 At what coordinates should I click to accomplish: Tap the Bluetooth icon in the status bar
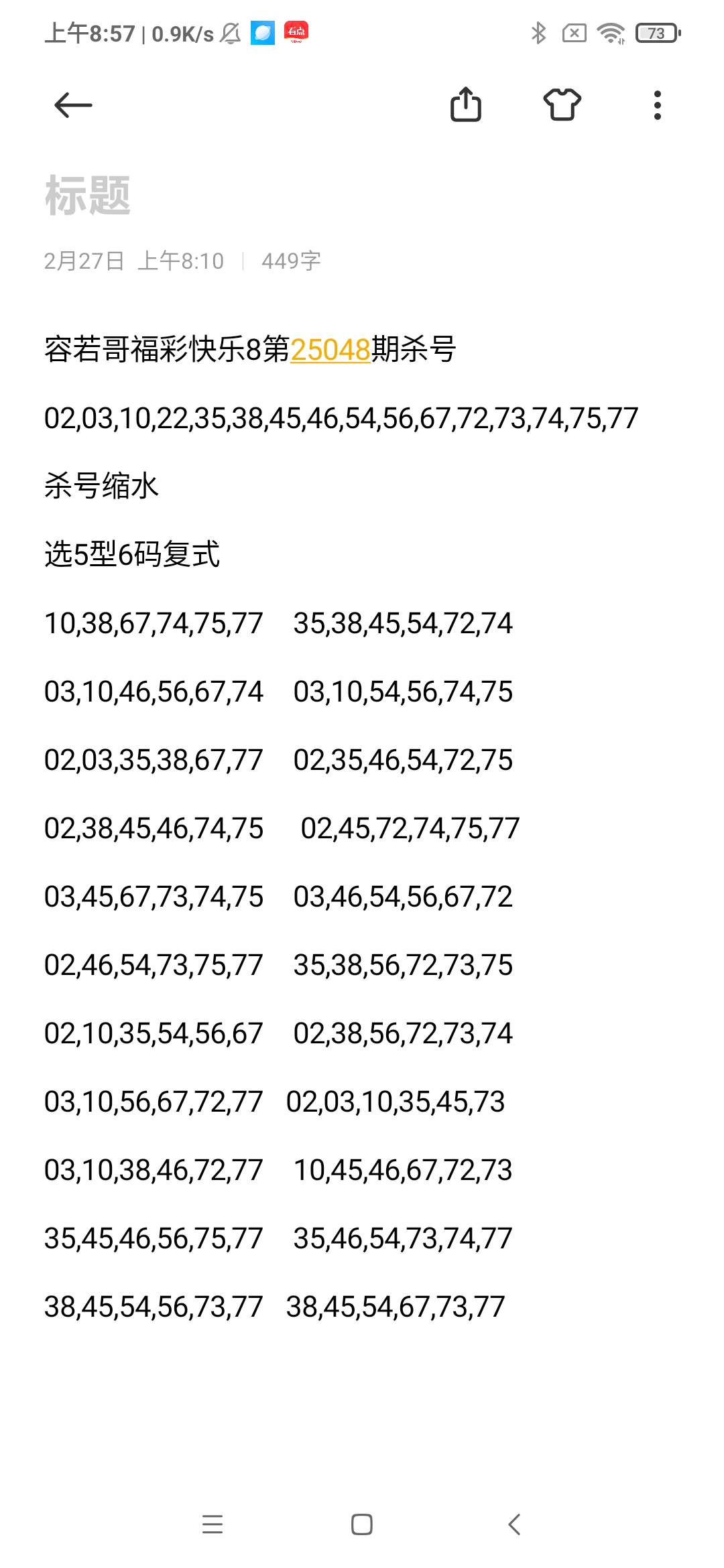(x=538, y=31)
